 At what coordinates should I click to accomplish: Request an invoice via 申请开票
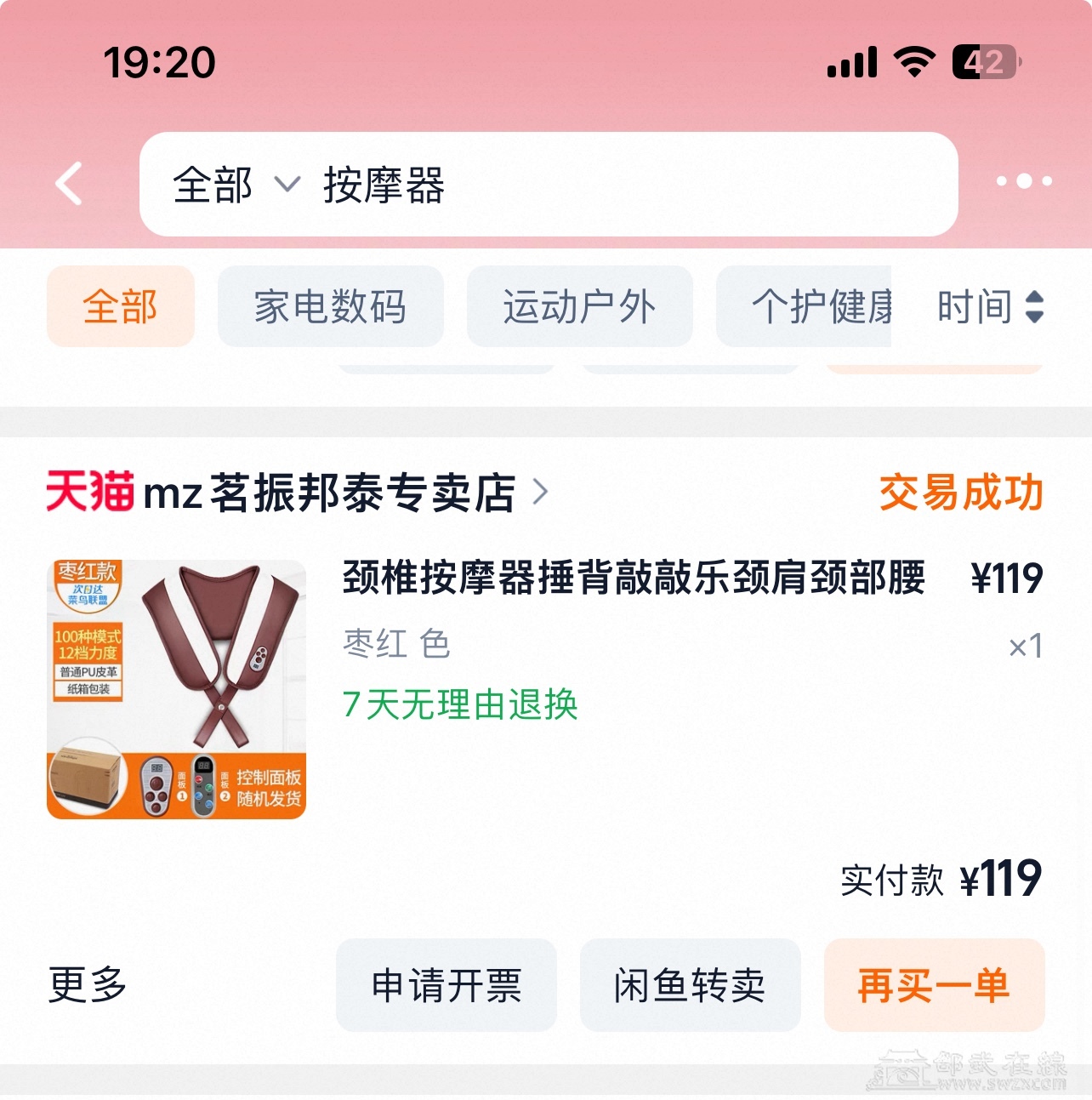[x=446, y=985]
